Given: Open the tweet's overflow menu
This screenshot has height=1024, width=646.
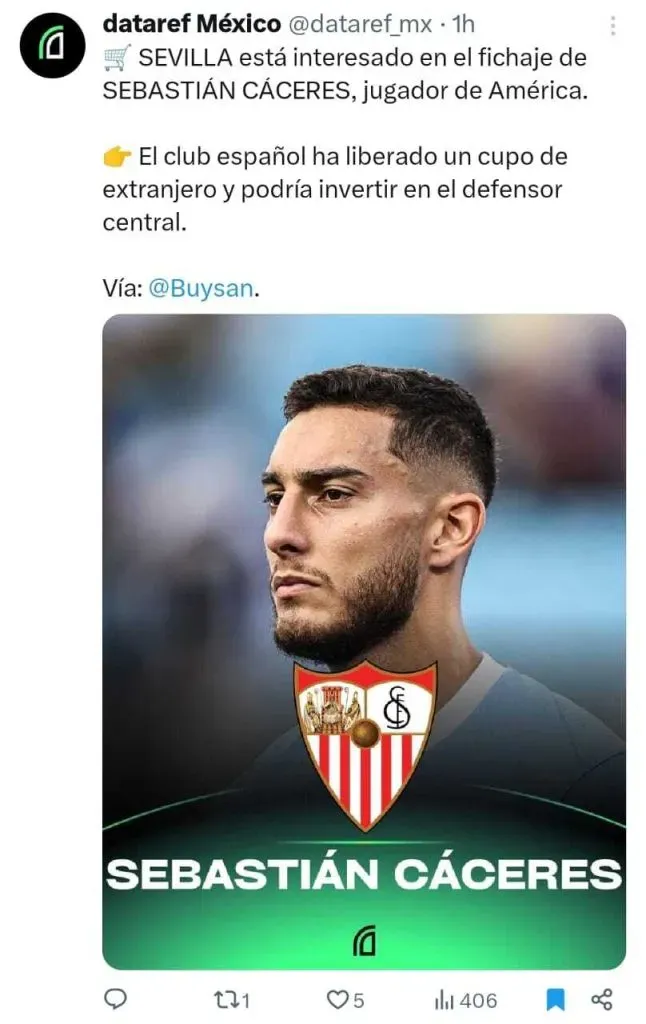Looking at the screenshot, I should coord(614,25).
